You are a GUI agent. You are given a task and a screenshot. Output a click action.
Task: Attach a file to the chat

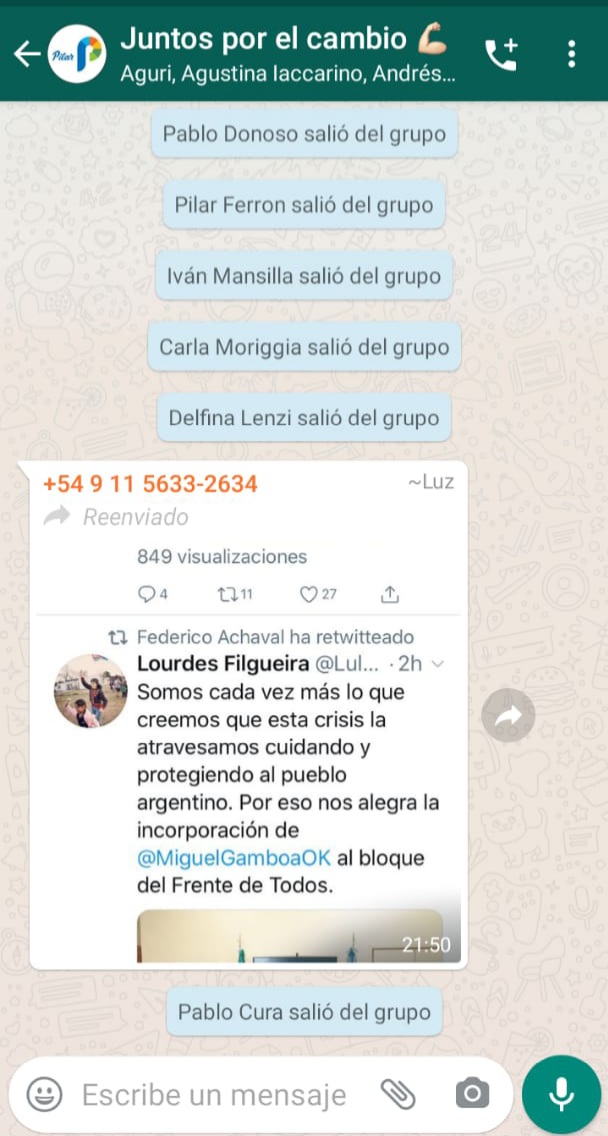pos(398,1094)
